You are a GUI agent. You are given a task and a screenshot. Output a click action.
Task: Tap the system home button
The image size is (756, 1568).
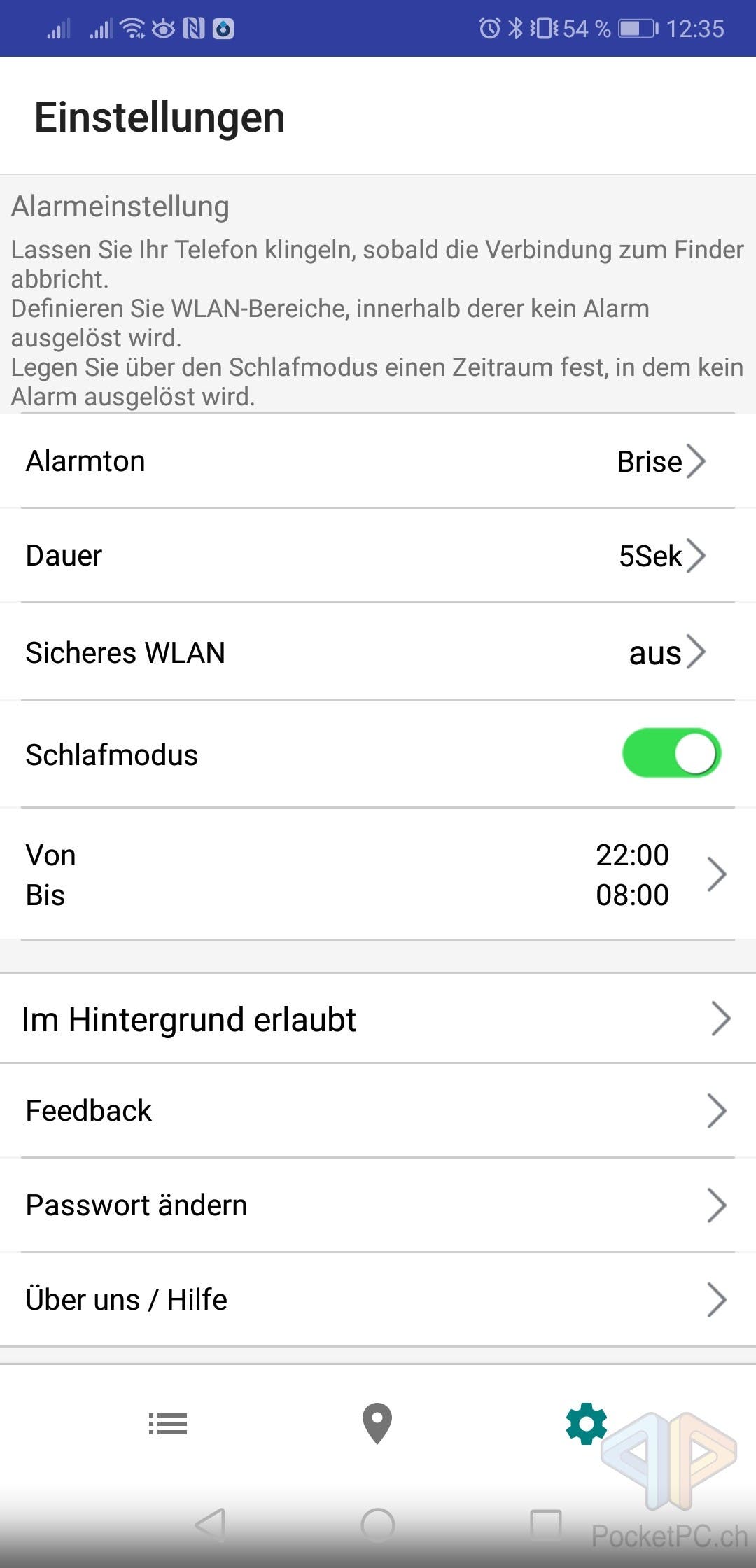[378, 1525]
